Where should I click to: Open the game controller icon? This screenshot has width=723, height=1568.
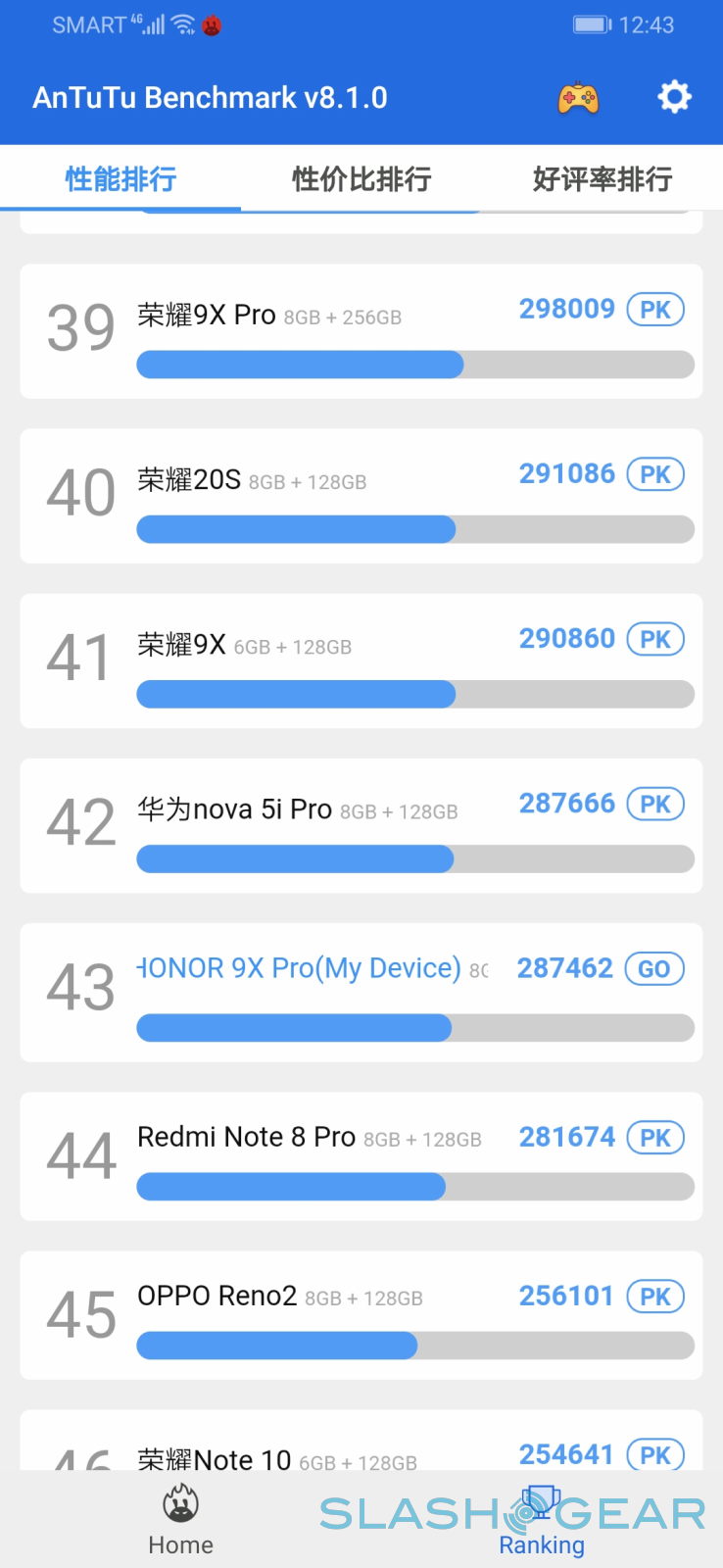tap(578, 98)
